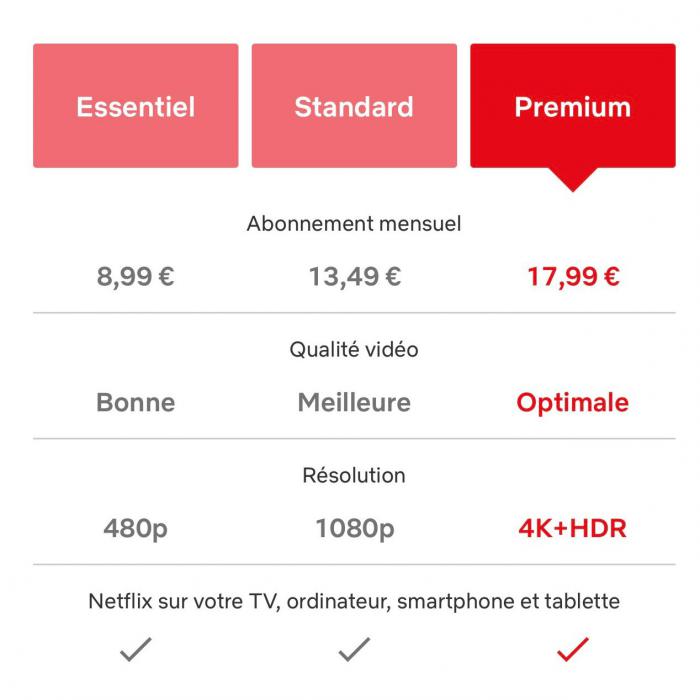Choose the Standard plan
Viewport: 700px width, 700px height.
[354, 106]
